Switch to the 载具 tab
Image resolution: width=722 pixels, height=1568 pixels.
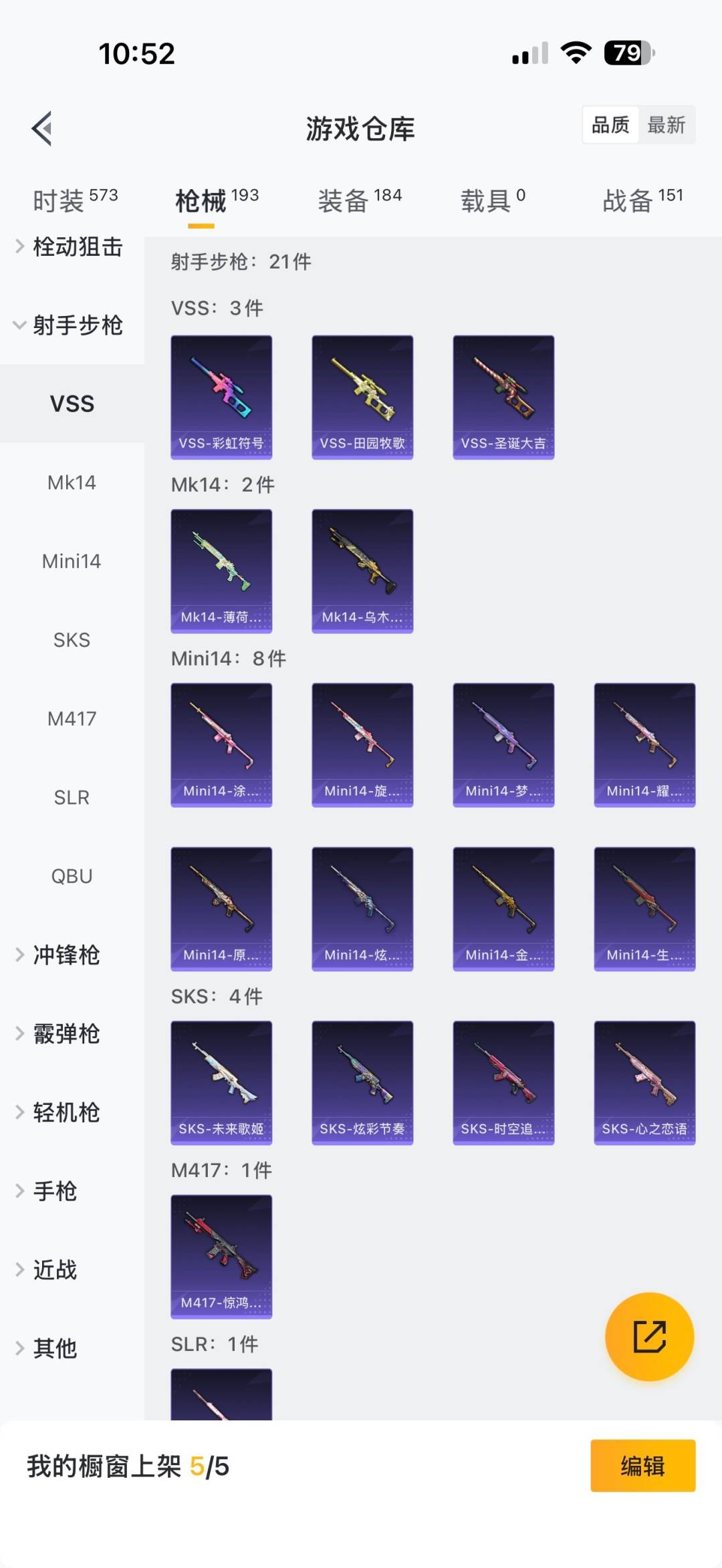tap(493, 200)
